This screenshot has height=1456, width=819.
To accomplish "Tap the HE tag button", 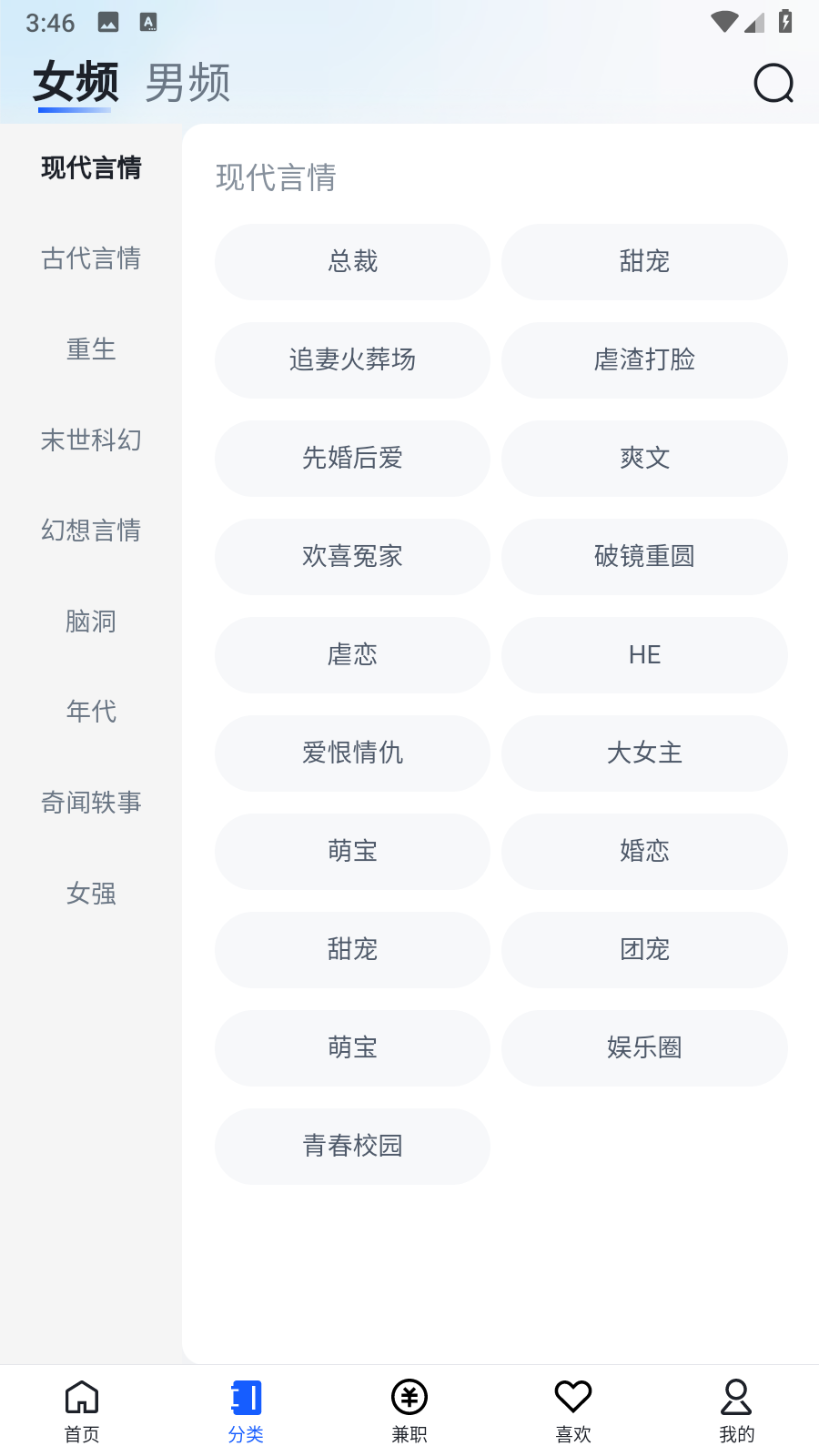I will (x=643, y=655).
